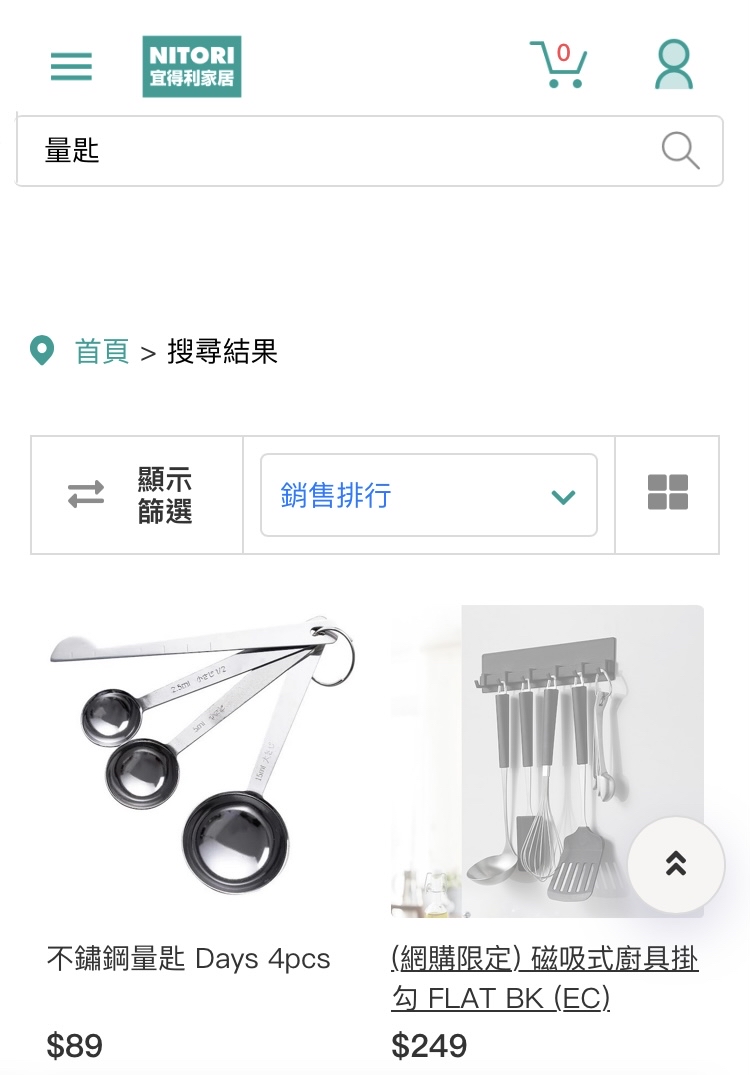Jump back to top of page
Screen dimensions: 750x1075
(x=676, y=864)
